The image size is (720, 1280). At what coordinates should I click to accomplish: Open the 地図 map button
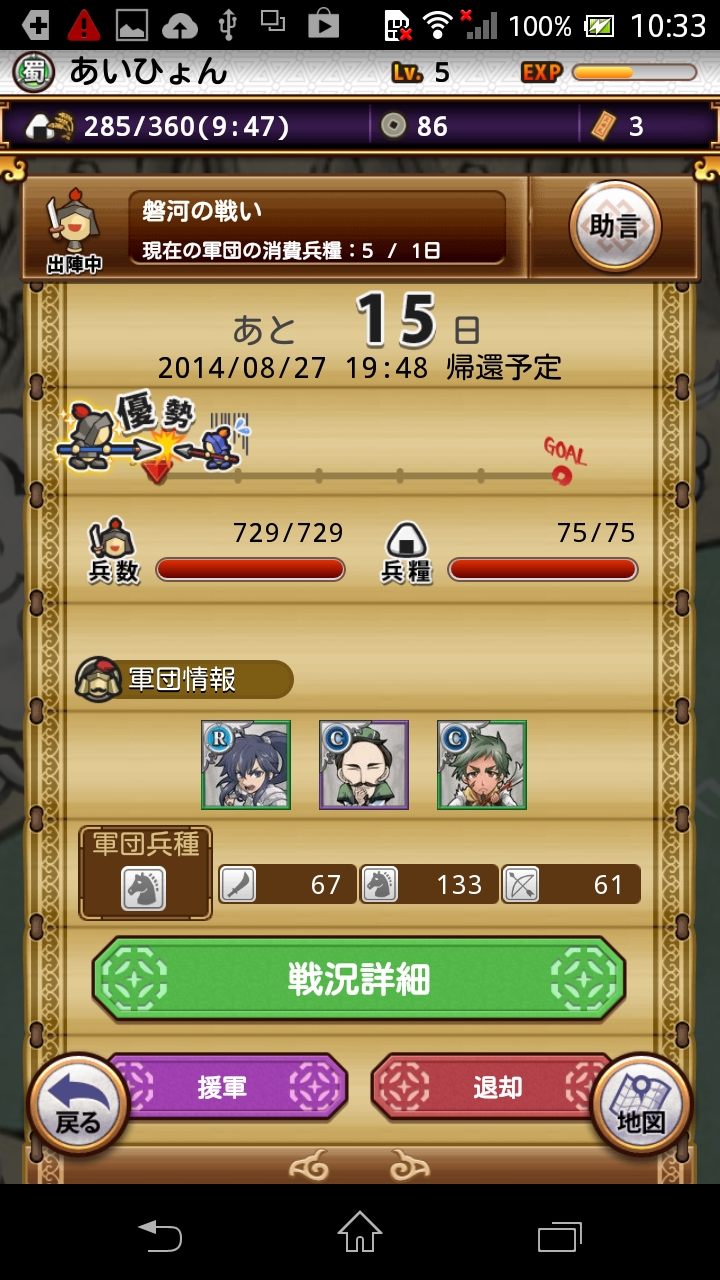641,1106
